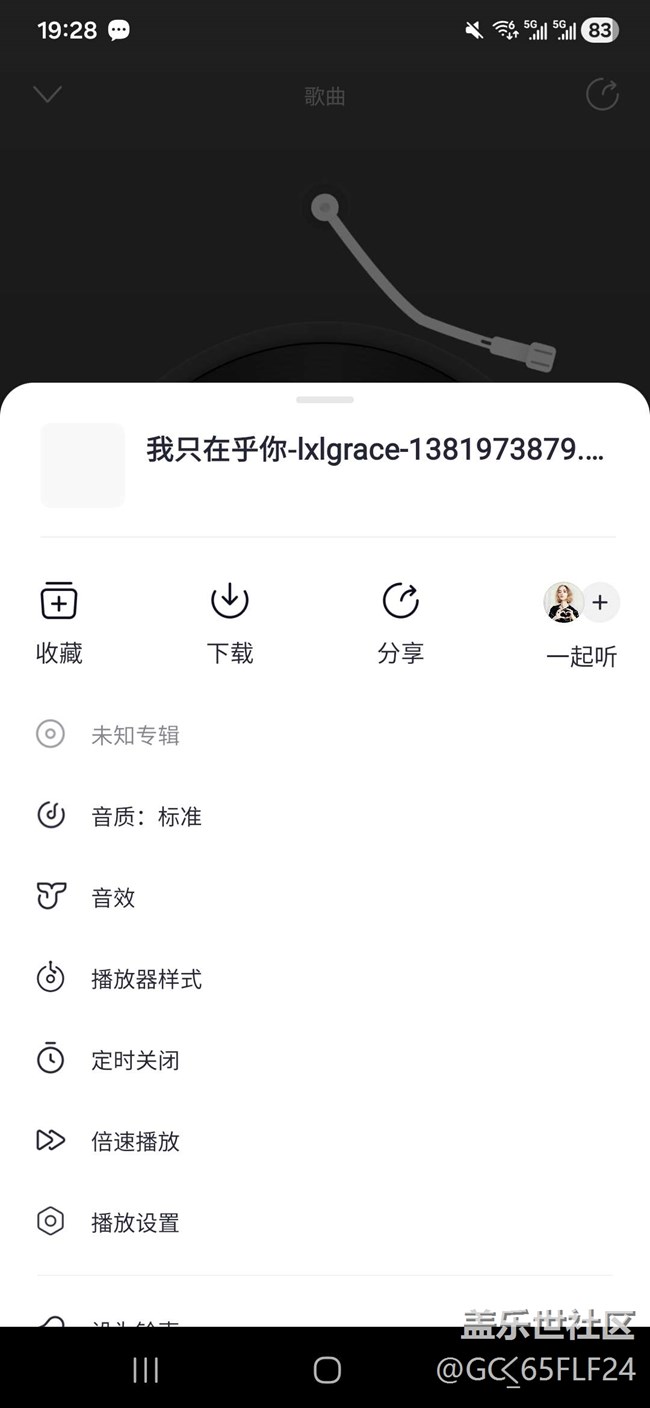Open recent apps from navigation bar
This screenshot has width=650, height=1408.
click(146, 1370)
